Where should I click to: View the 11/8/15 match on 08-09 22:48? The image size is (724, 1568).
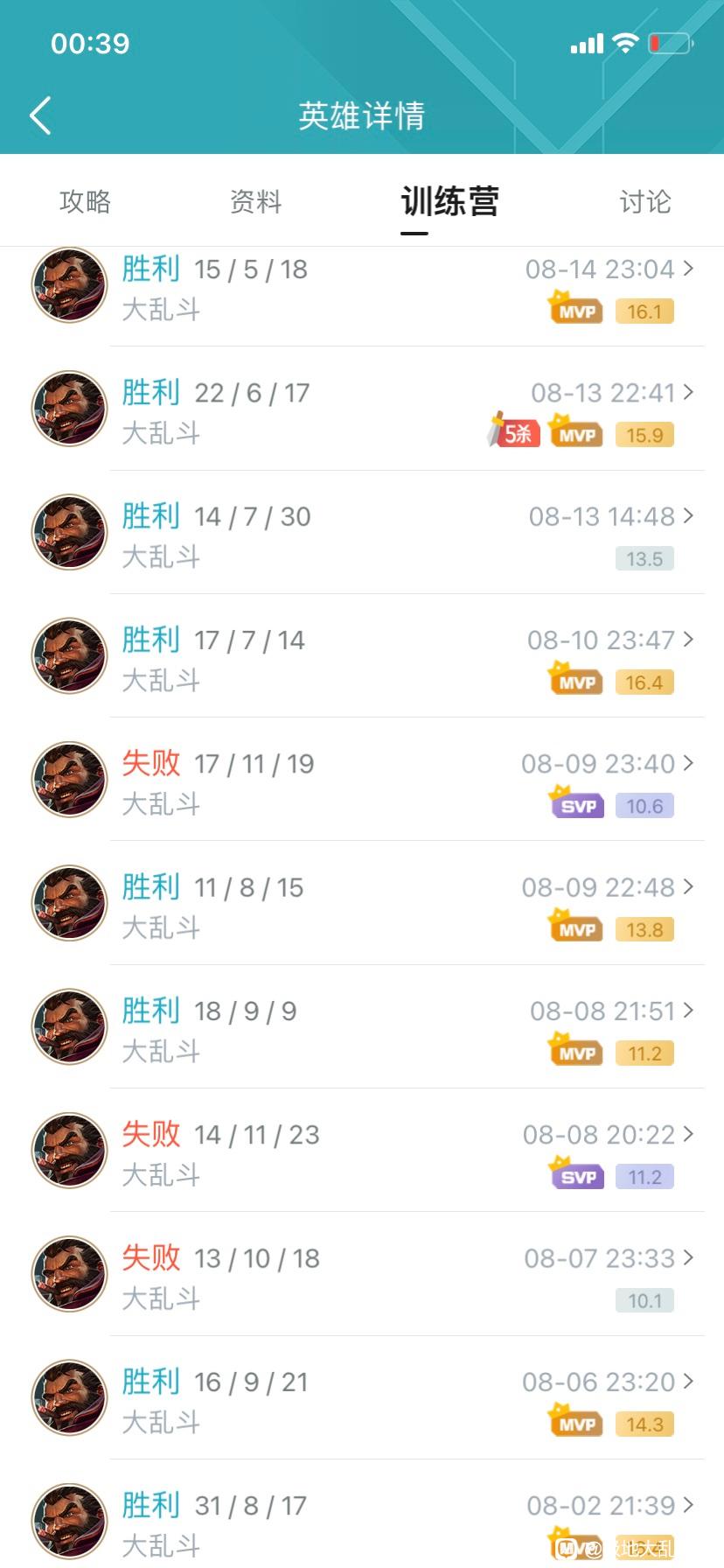click(x=362, y=903)
